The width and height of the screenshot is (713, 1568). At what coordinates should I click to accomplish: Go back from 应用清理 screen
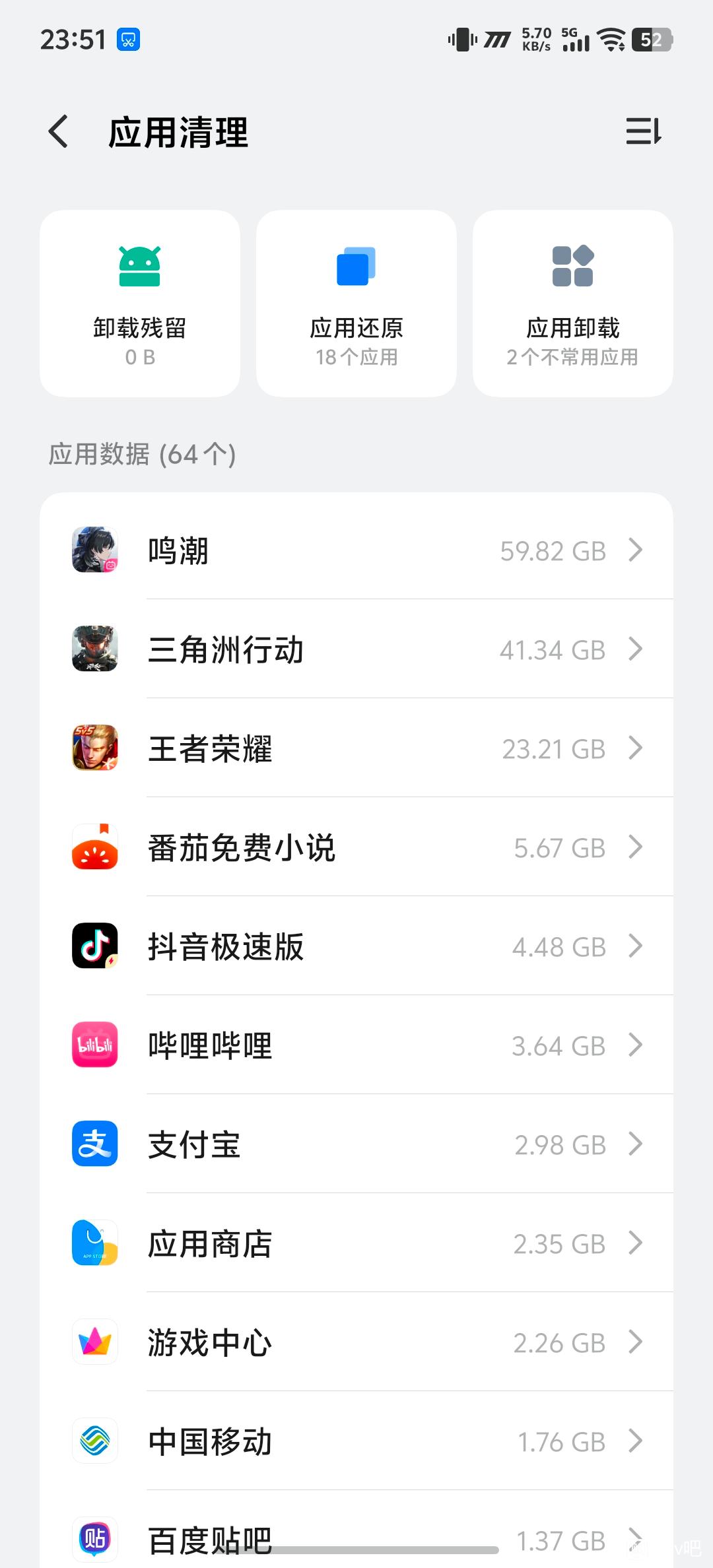coord(59,131)
